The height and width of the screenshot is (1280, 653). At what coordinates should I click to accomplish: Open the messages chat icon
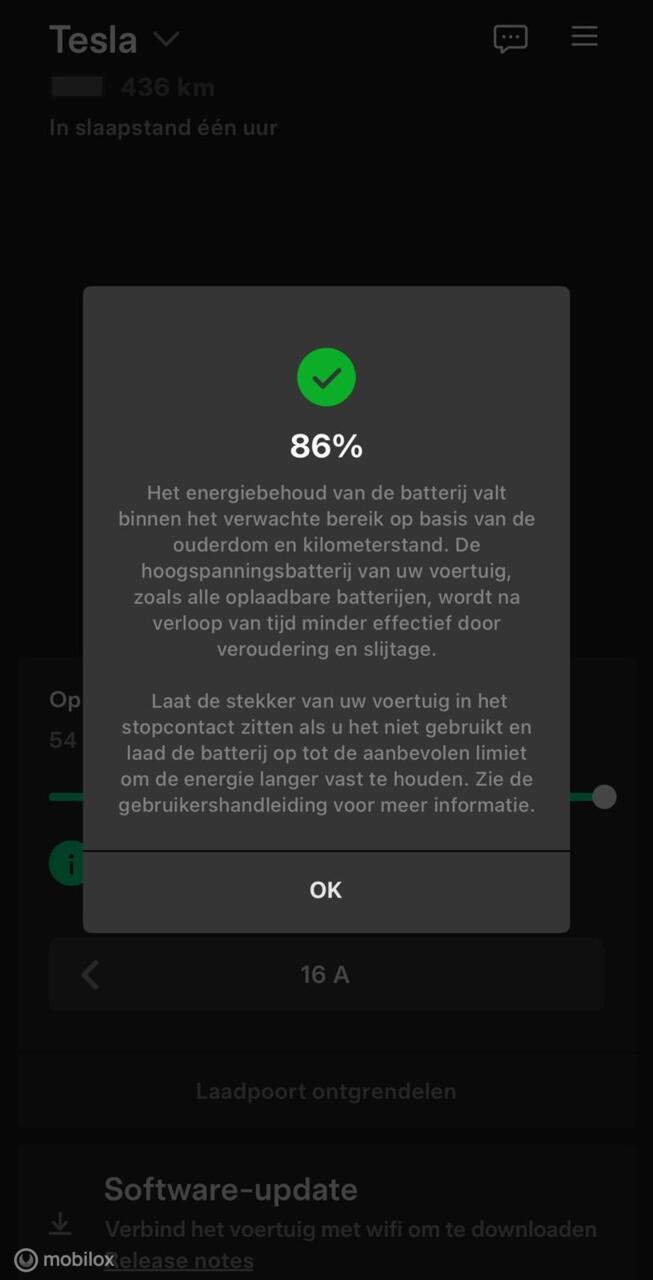click(x=510, y=38)
